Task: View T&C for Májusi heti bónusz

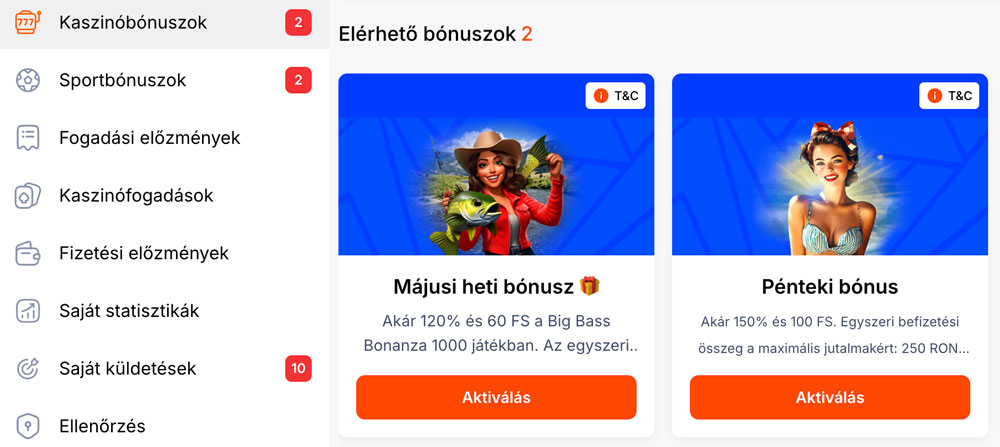Action: 615,96
